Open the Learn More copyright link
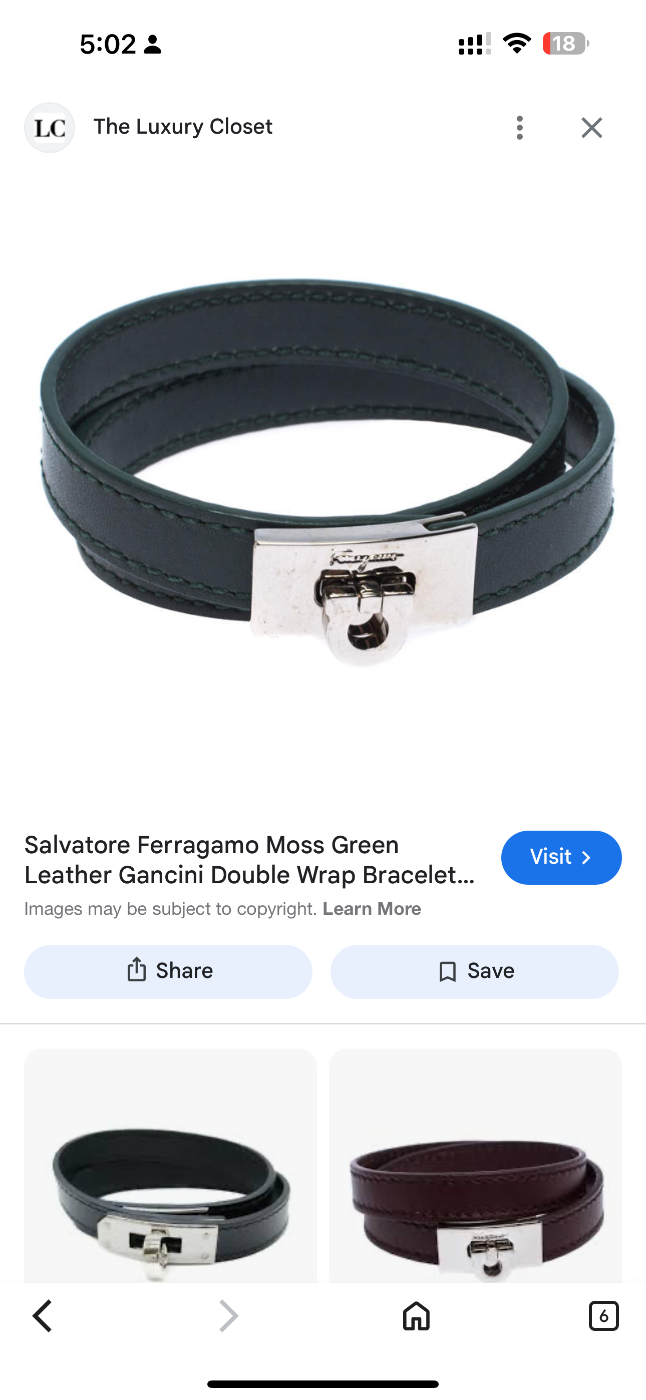 pyautogui.click(x=372, y=909)
